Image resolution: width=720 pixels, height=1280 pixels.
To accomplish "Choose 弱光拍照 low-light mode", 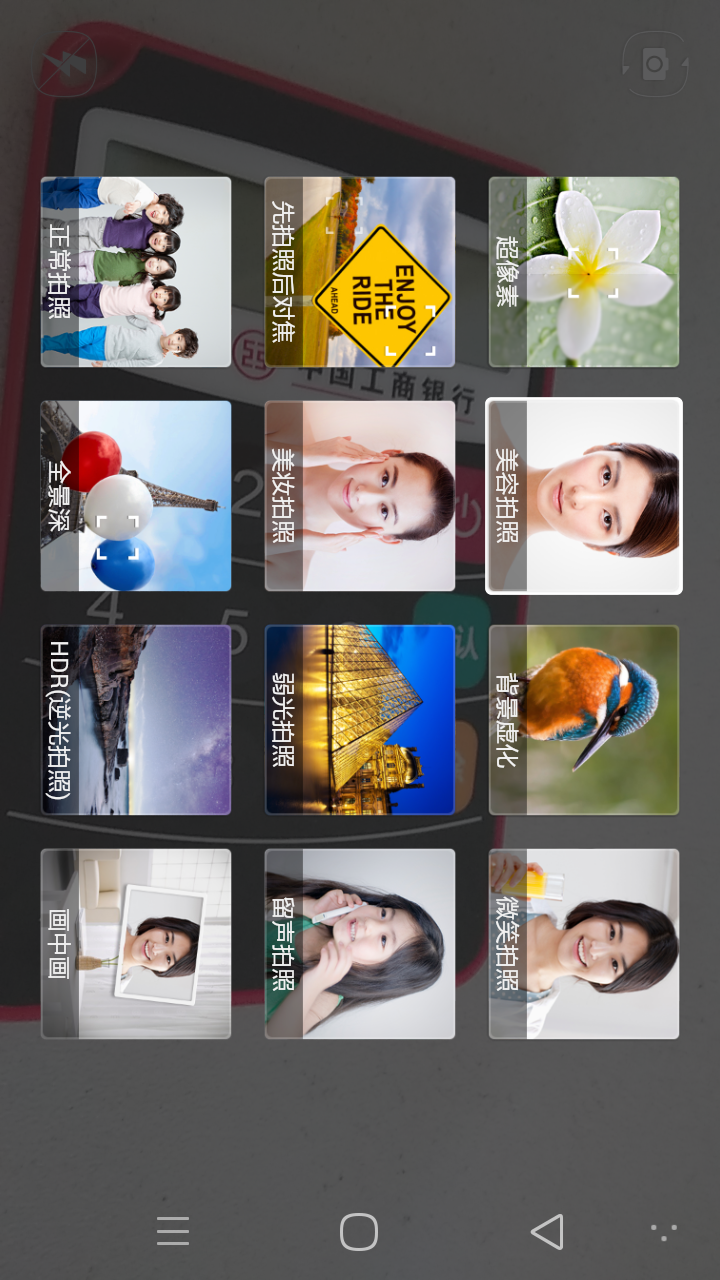I will [x=360, y=720].
